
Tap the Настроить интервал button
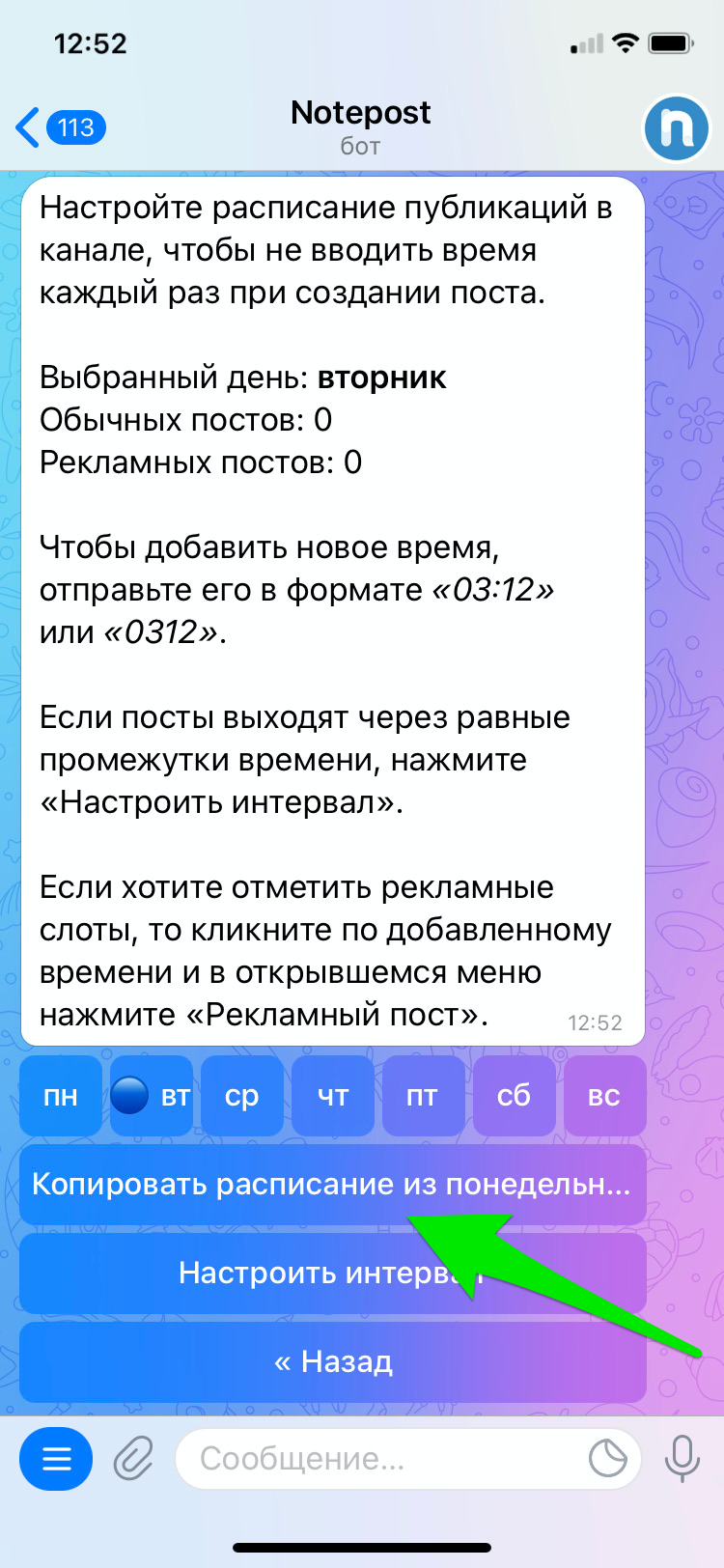[x=333, y=1274]
